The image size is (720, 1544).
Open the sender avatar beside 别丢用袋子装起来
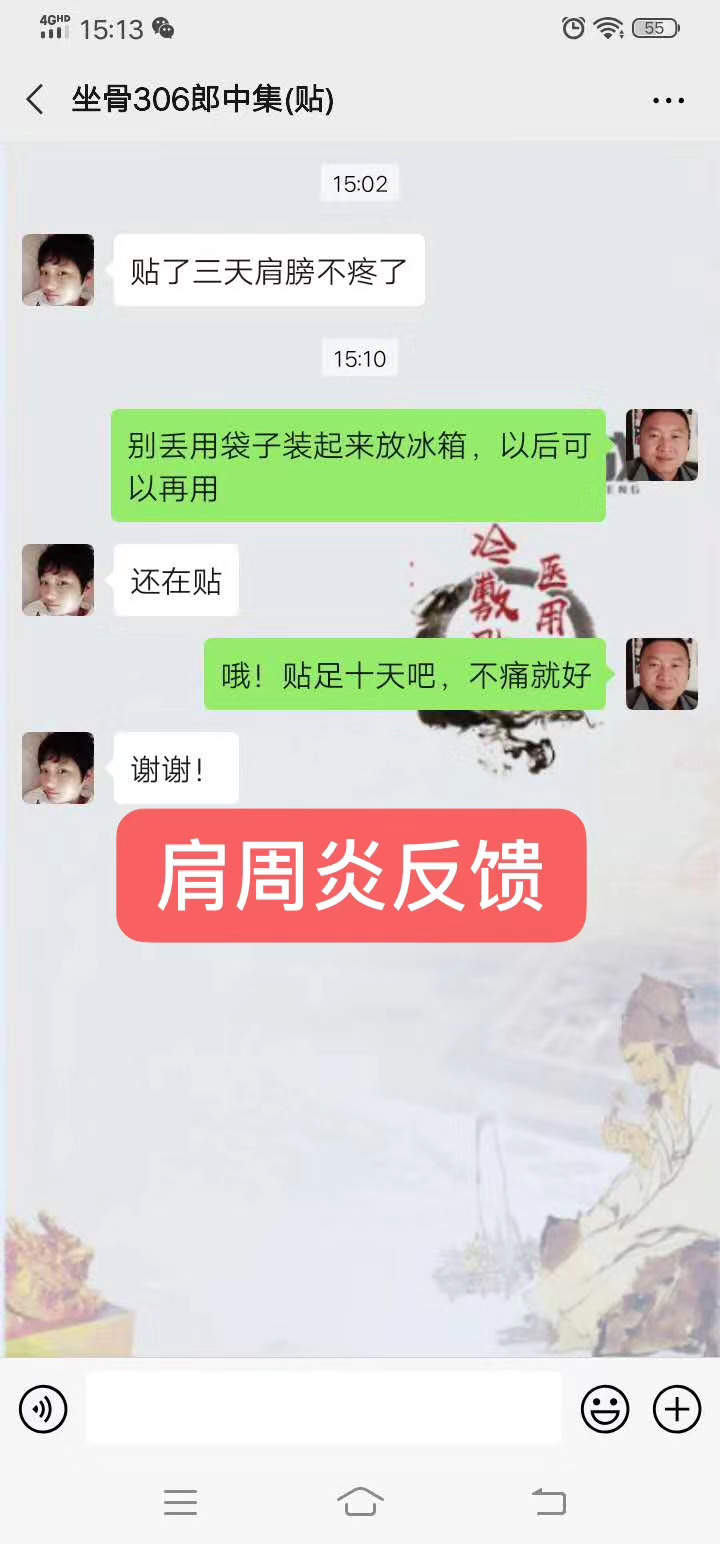[661, 445]
